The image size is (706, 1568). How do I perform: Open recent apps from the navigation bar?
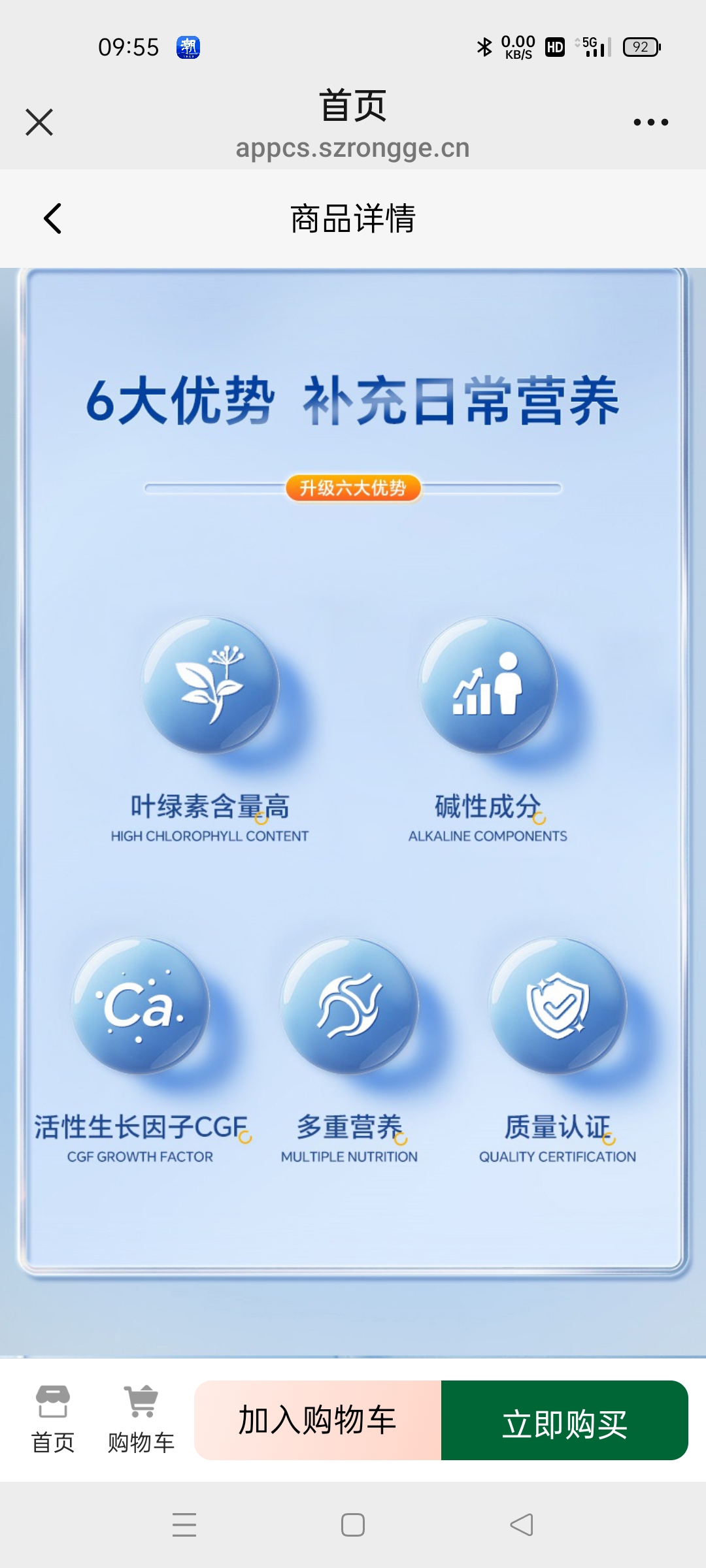coord(184,1525)
